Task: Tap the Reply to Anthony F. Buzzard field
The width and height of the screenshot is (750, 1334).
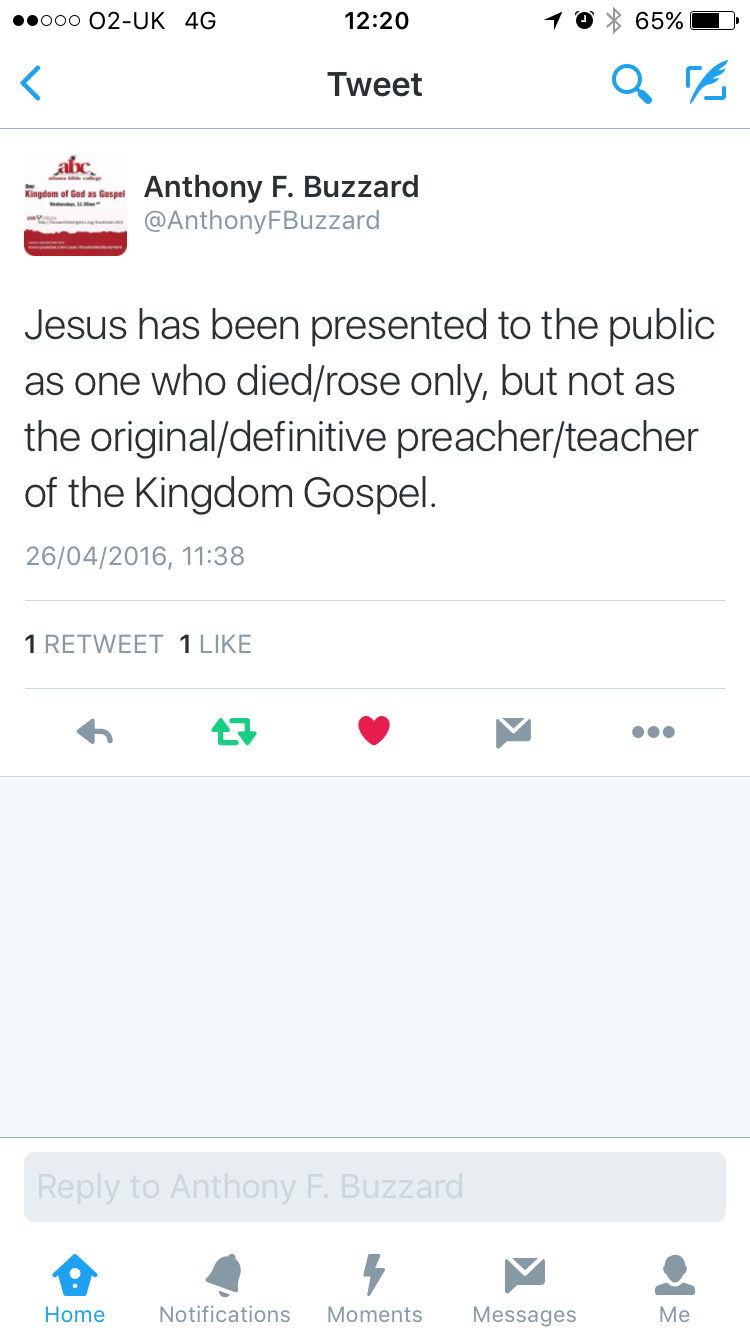Action: click(375, 1187)
